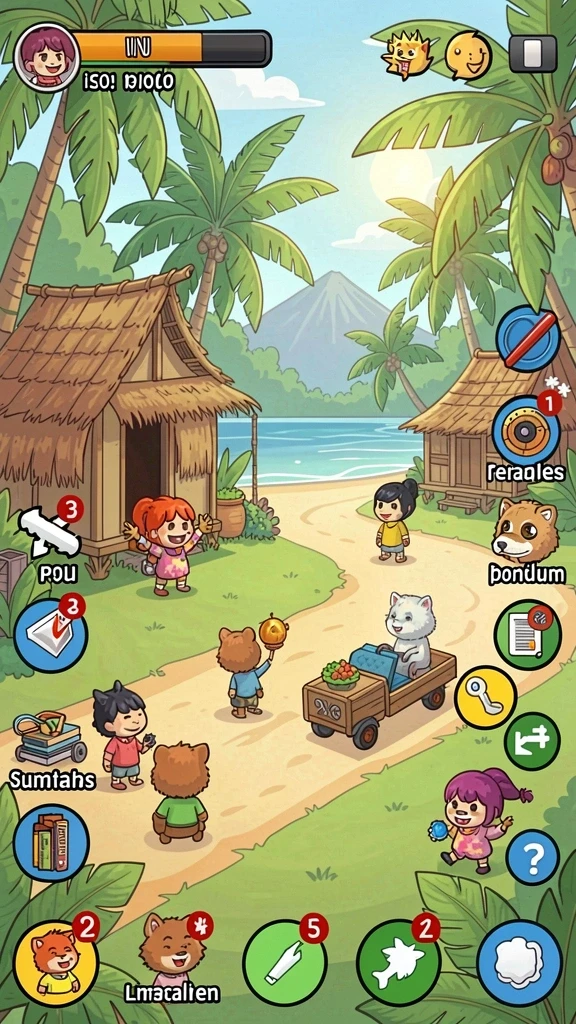576x1024 pixels.
Task: Open the Sumtahs cart icon
Action: (x=50, y=739)
